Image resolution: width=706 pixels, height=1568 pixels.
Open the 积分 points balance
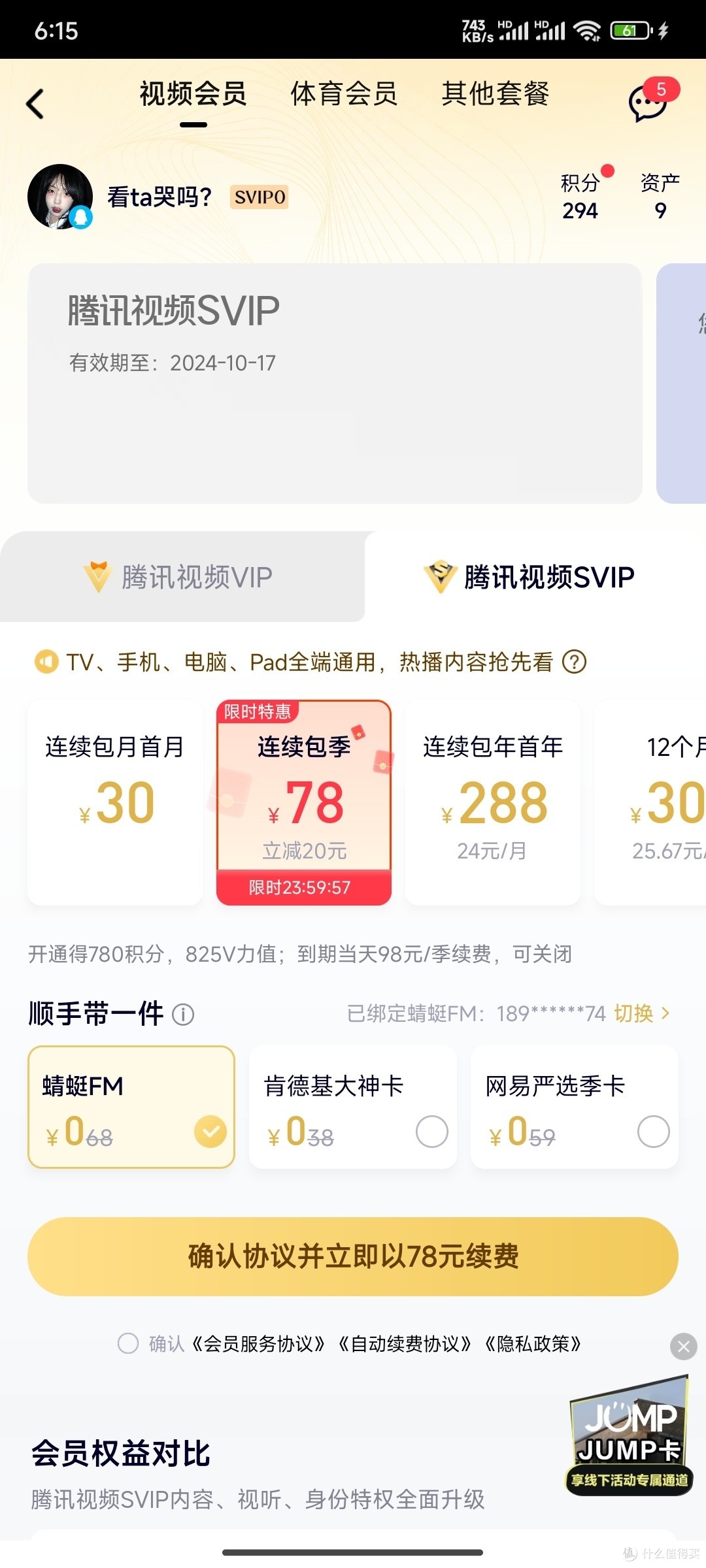pos(580,197)
